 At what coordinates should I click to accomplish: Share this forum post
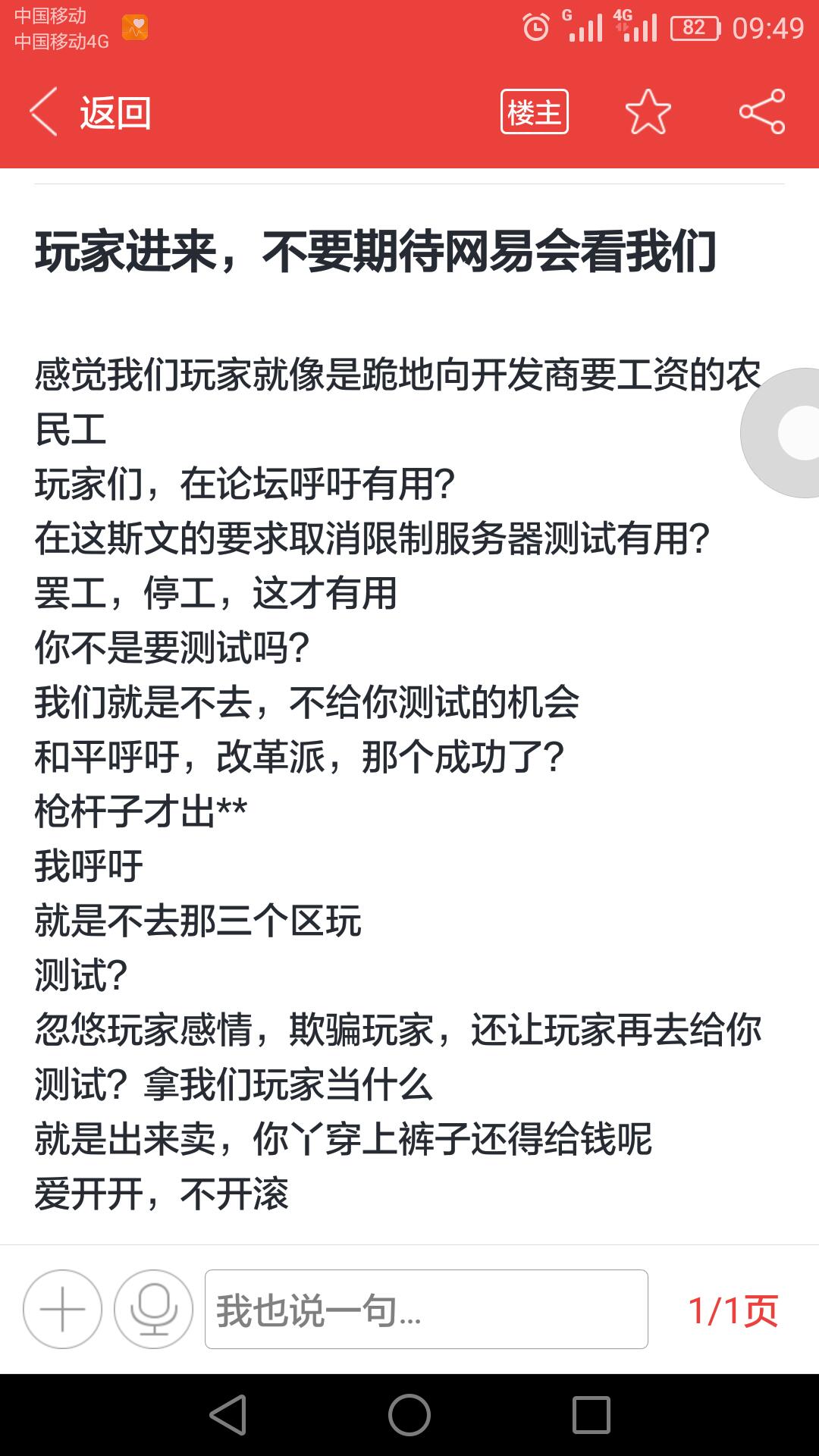click(x=761, y=112)
